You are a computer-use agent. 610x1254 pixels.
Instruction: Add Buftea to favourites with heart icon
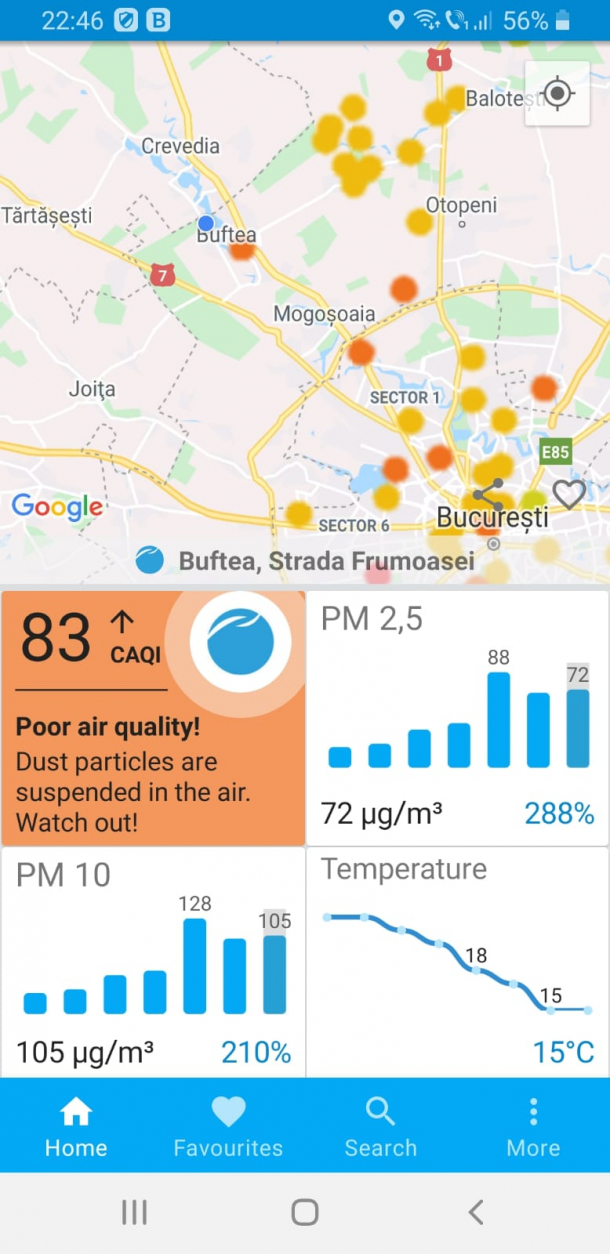569,494
